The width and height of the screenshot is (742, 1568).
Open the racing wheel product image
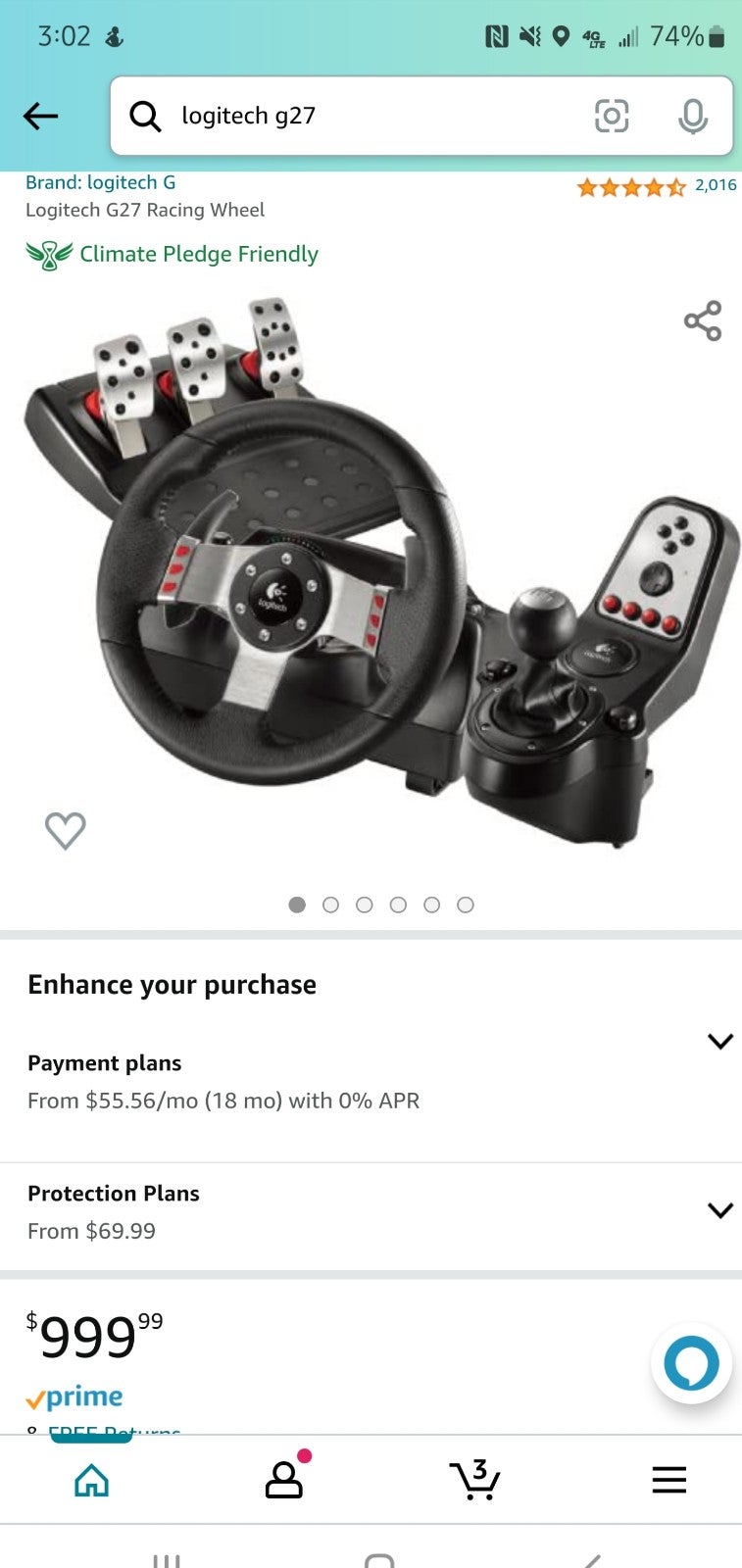[380, 573]
